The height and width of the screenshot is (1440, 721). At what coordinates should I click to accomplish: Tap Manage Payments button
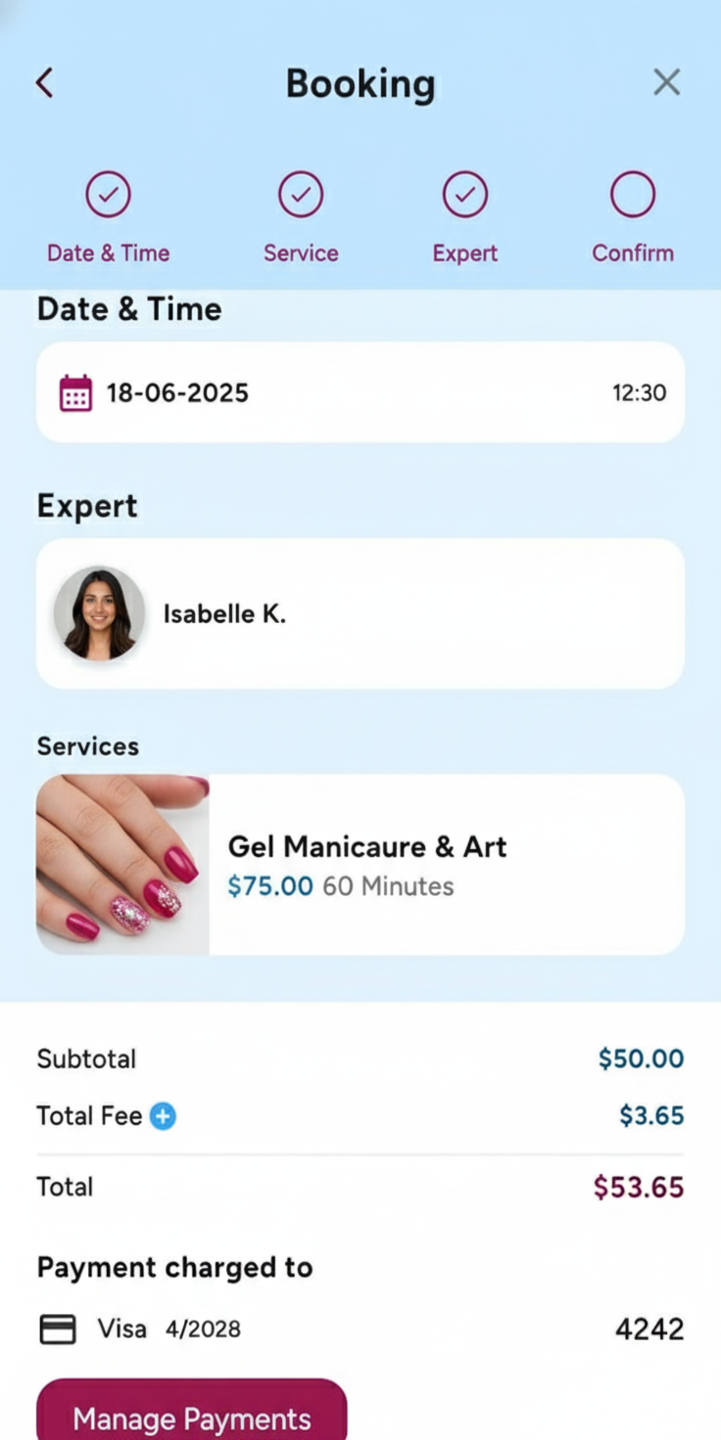coord(192,1415)
